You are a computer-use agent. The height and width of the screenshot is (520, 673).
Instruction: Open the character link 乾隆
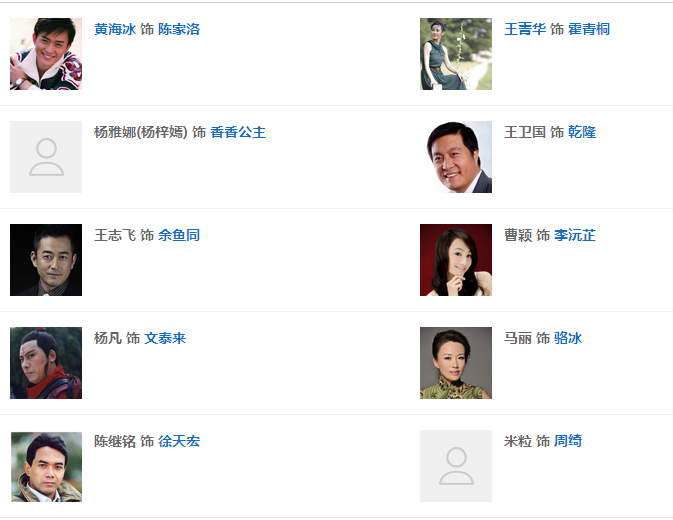(x=581, y=133)
